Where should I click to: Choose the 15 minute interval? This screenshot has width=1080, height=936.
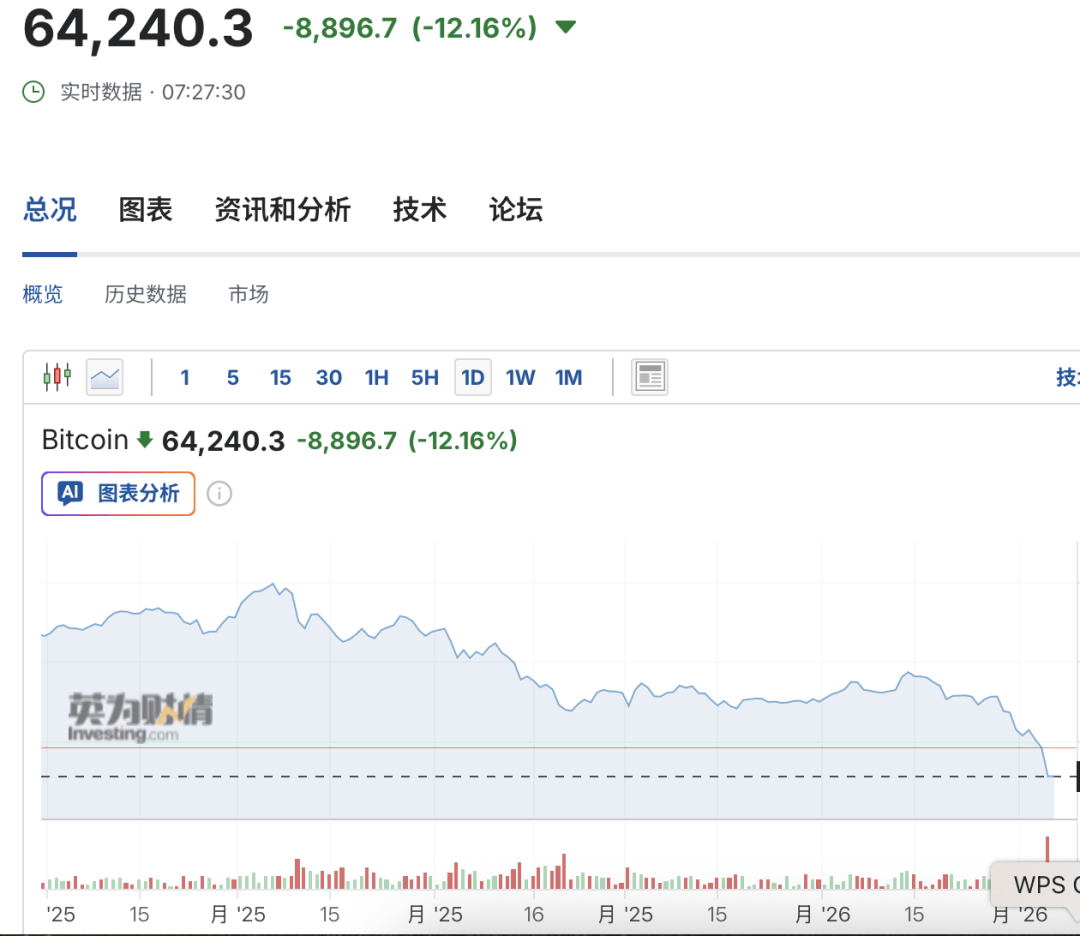point(281,378)
